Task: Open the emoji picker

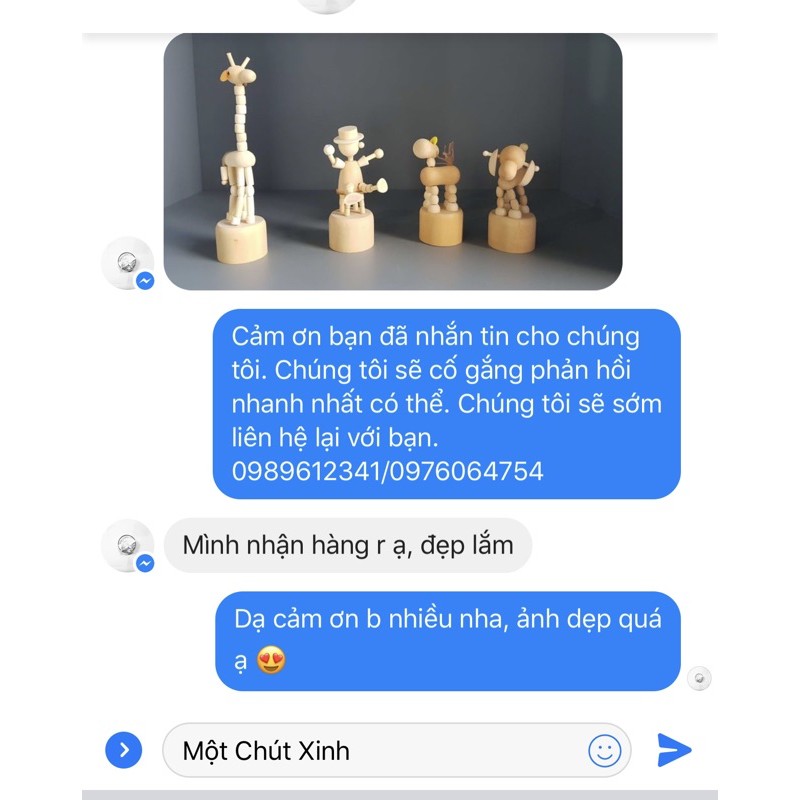Action: tap(605, 750)
